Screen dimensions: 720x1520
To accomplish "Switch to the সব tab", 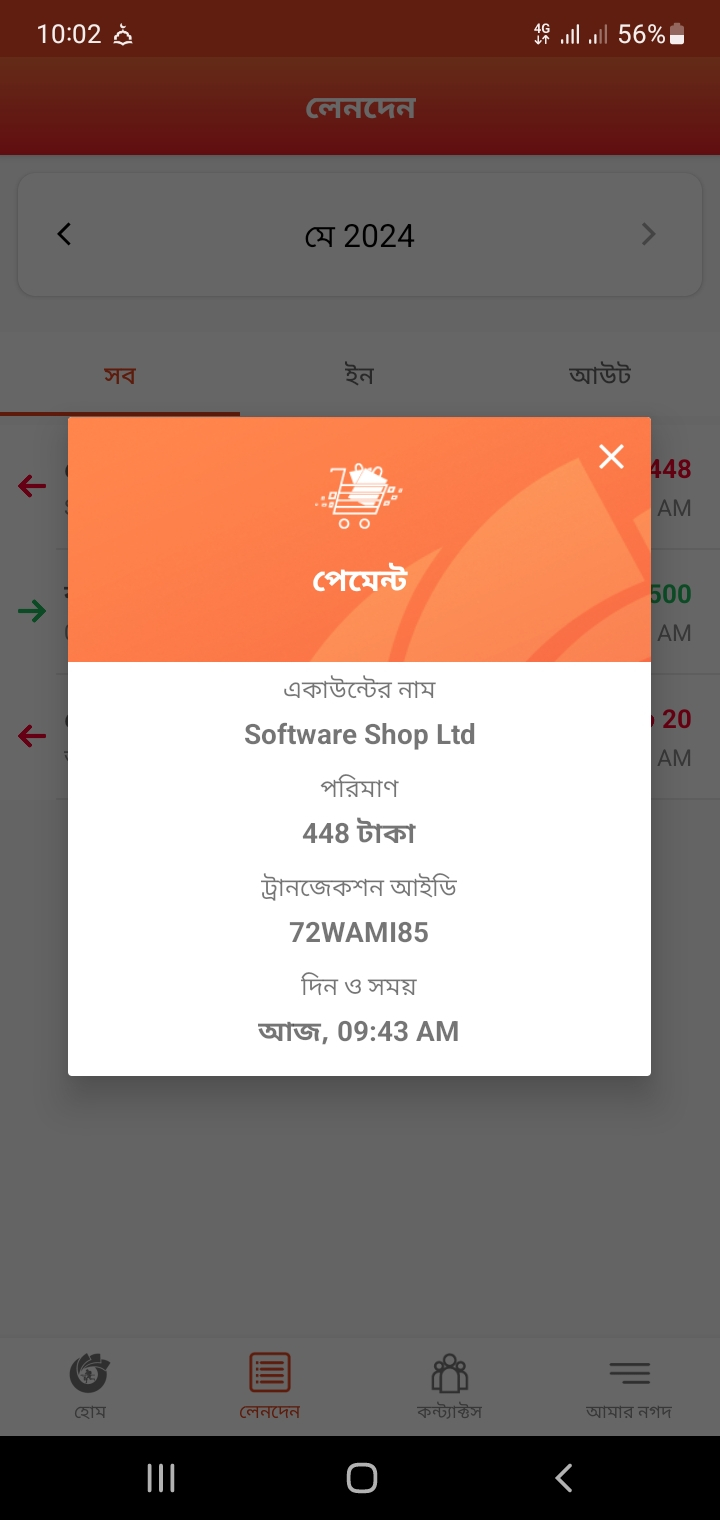I will point(119,376).
